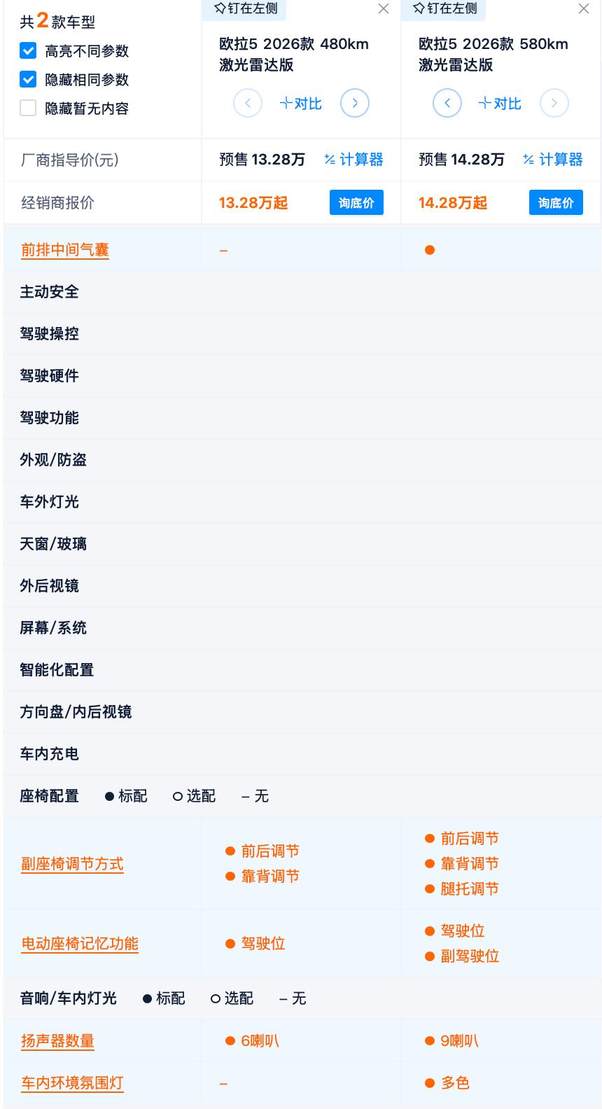Uncheck the 隐藏相同参数 option
The image size is (602, 1109).
pos(28,79)
